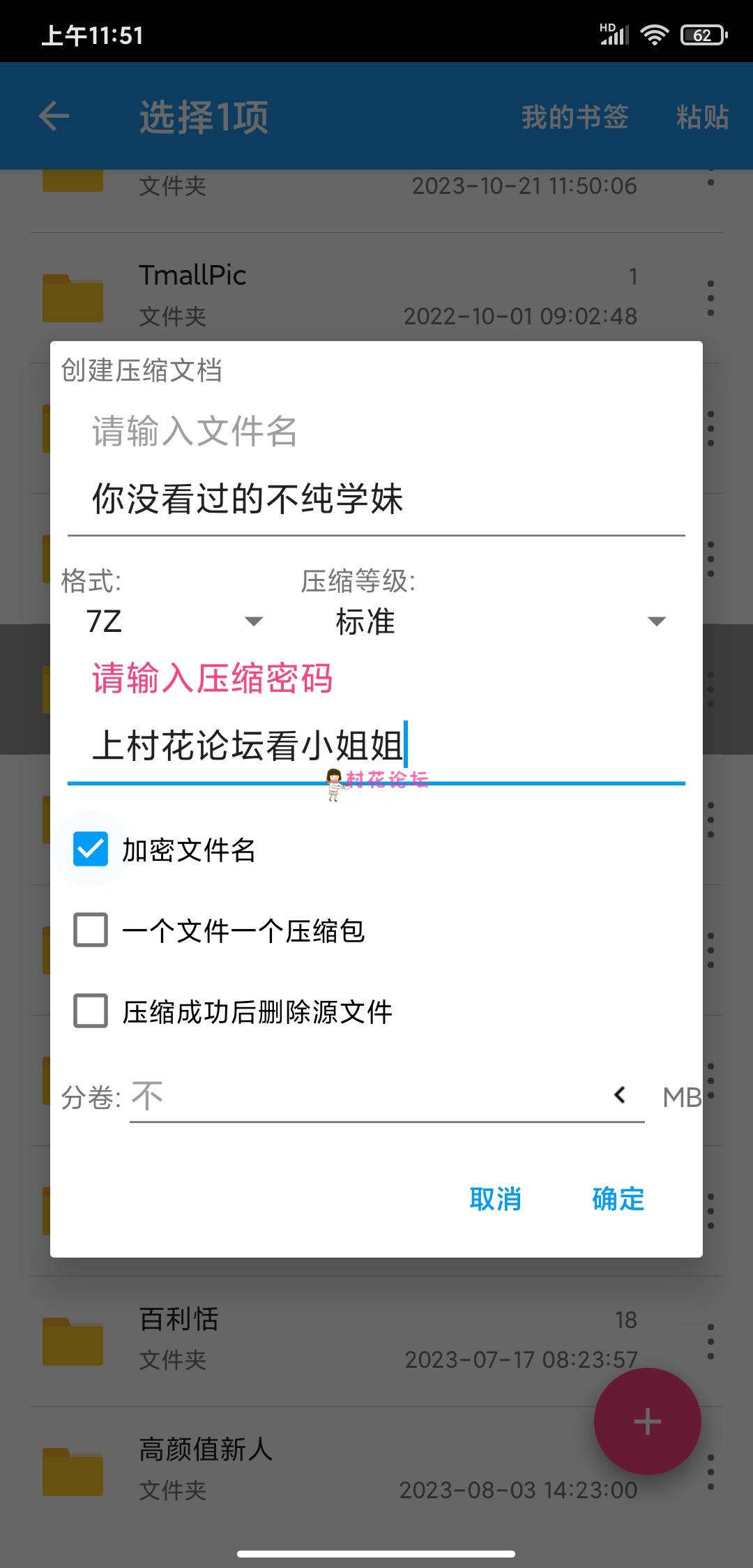The height and width of the screenshot is (1568, 753).
Task: Tap the 确定 button to create the archive
Action: pos(618,1199)
